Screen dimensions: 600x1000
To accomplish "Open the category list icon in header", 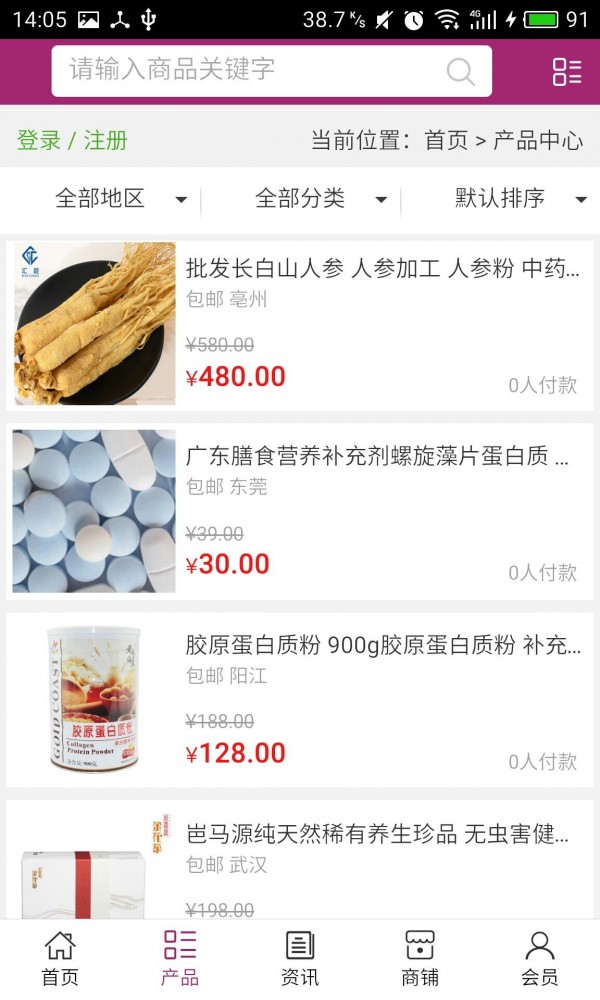I will [x=566, y=71].
